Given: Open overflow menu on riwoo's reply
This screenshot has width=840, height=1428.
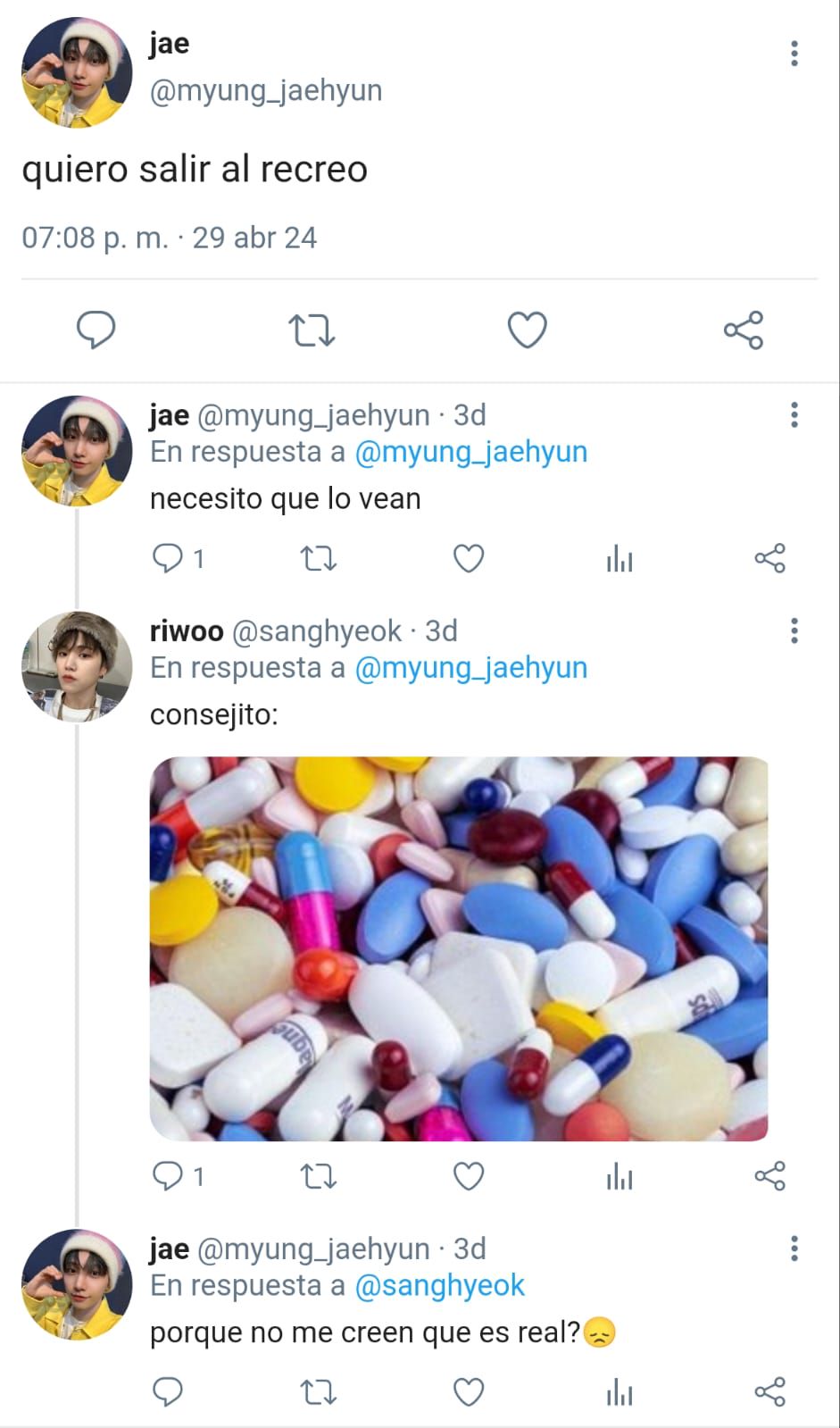Looking at the screenshot, I should [794, 630].
